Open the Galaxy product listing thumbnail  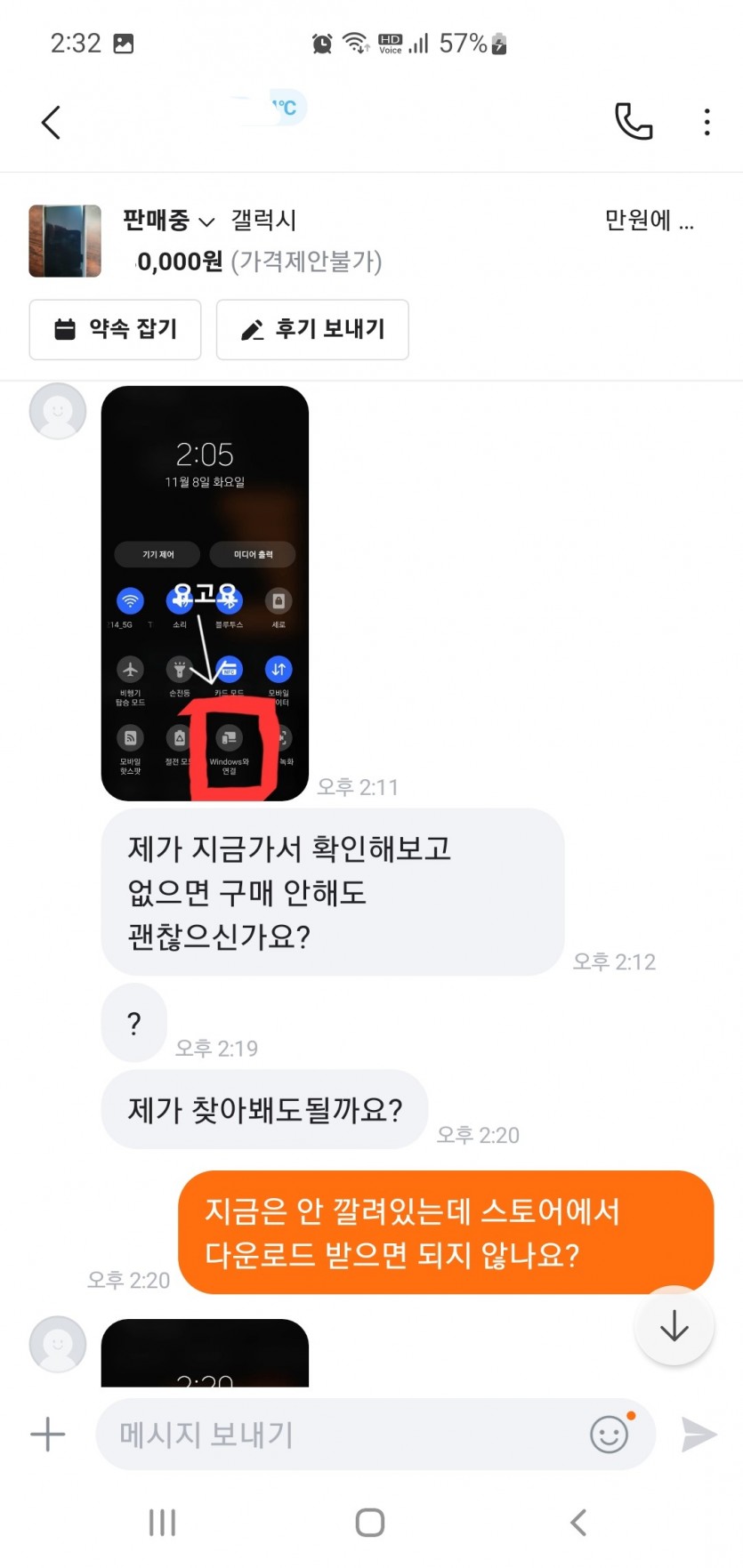click(x=65, y=241)
